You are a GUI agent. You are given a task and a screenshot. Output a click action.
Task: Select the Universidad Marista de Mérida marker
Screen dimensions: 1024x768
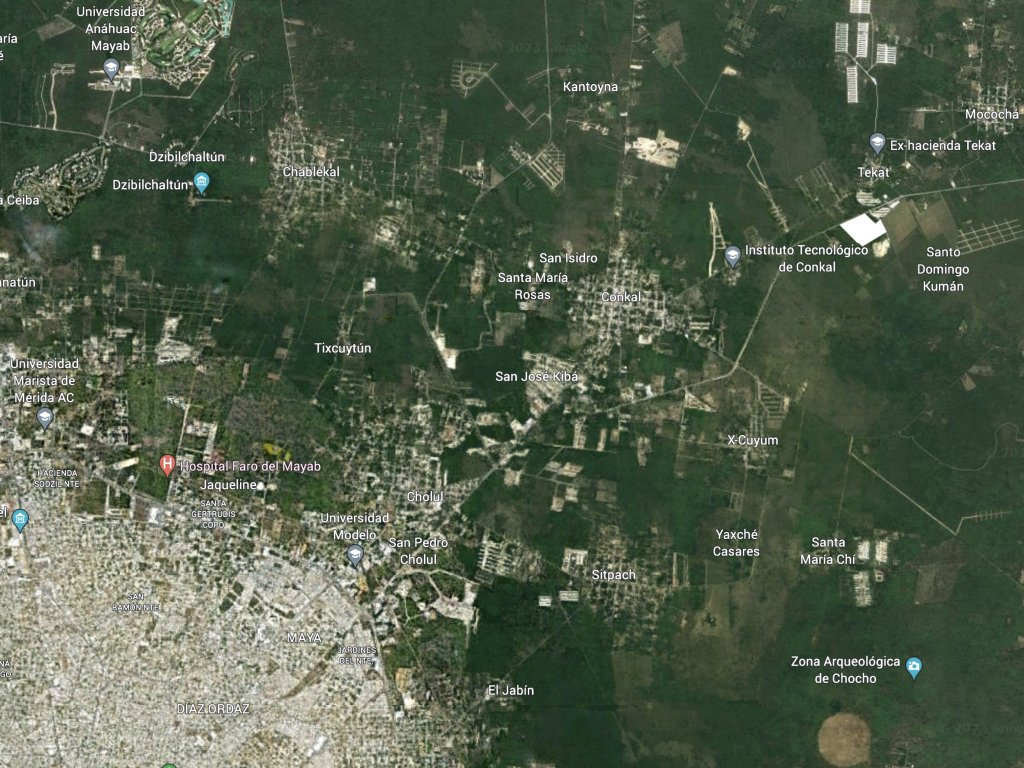click(44, 416)
